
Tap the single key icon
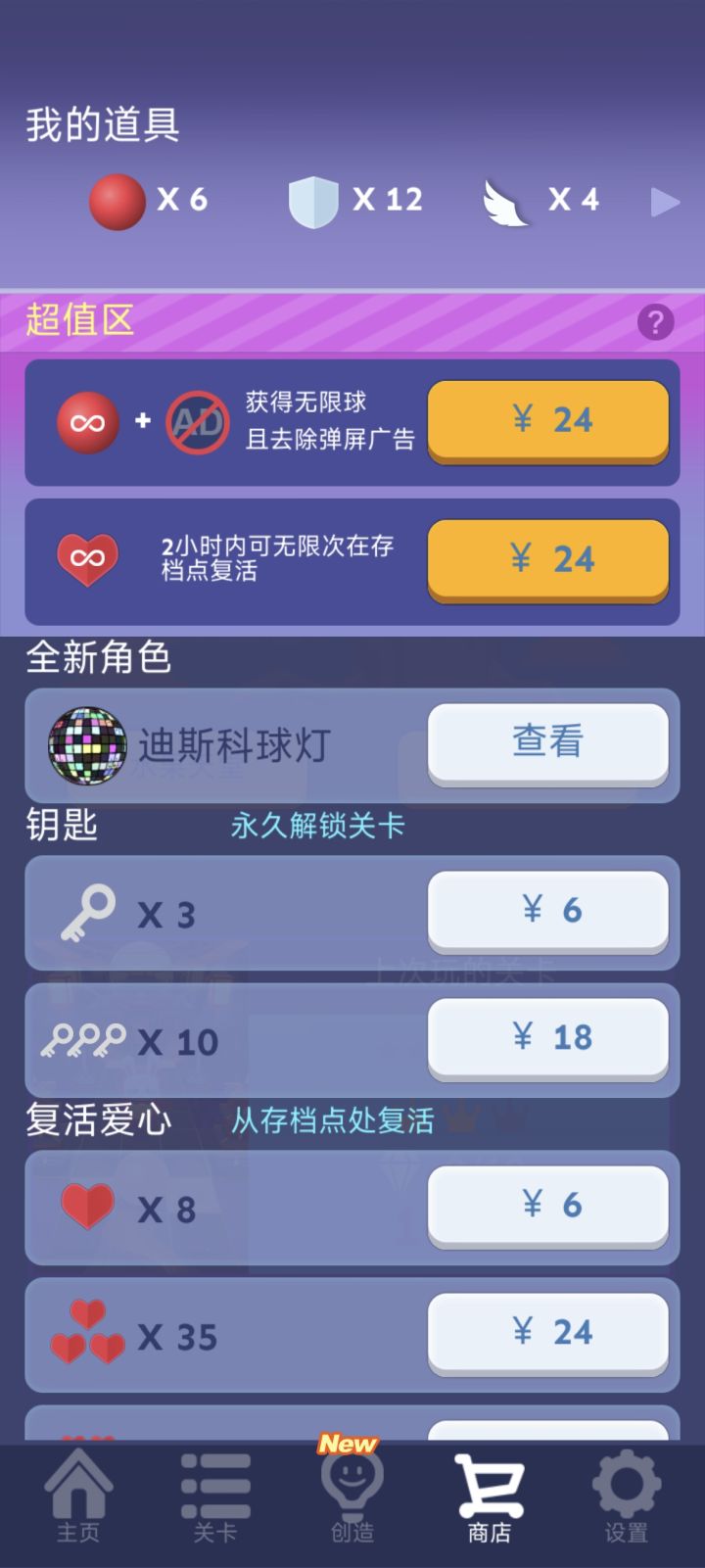(86, 909)
